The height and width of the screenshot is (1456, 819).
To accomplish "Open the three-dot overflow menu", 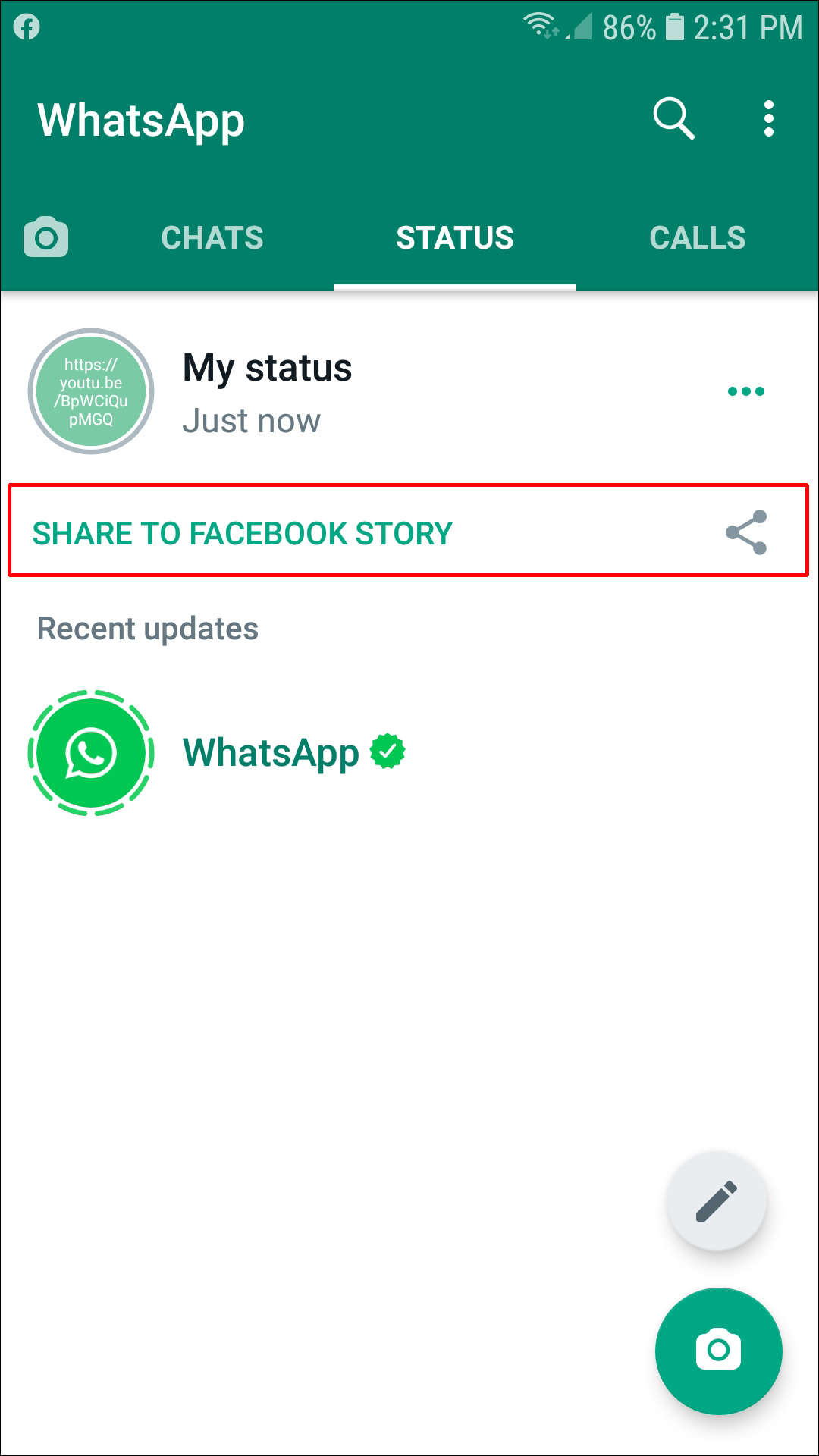I will pos(768,119).
